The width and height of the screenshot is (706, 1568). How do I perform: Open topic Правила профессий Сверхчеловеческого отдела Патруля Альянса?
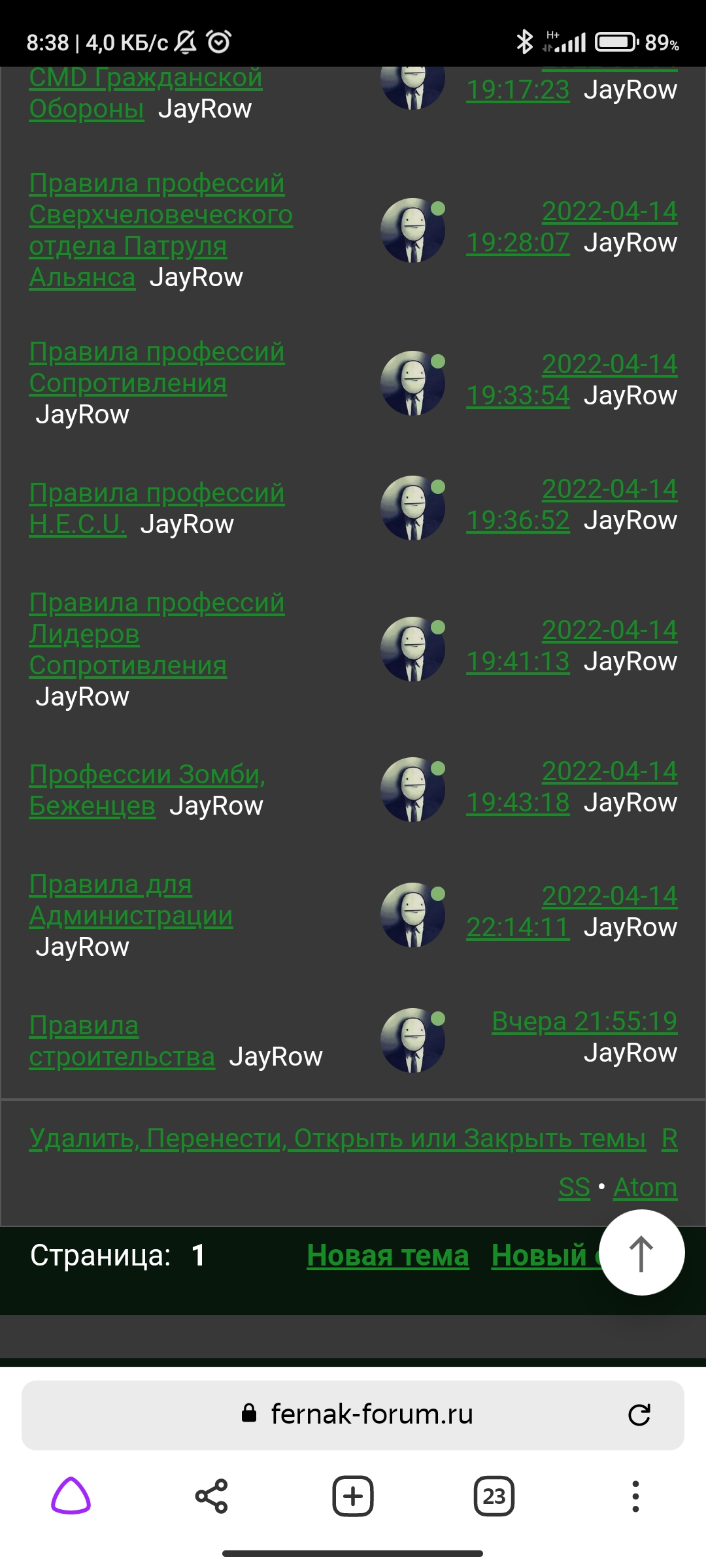[161, 230]
